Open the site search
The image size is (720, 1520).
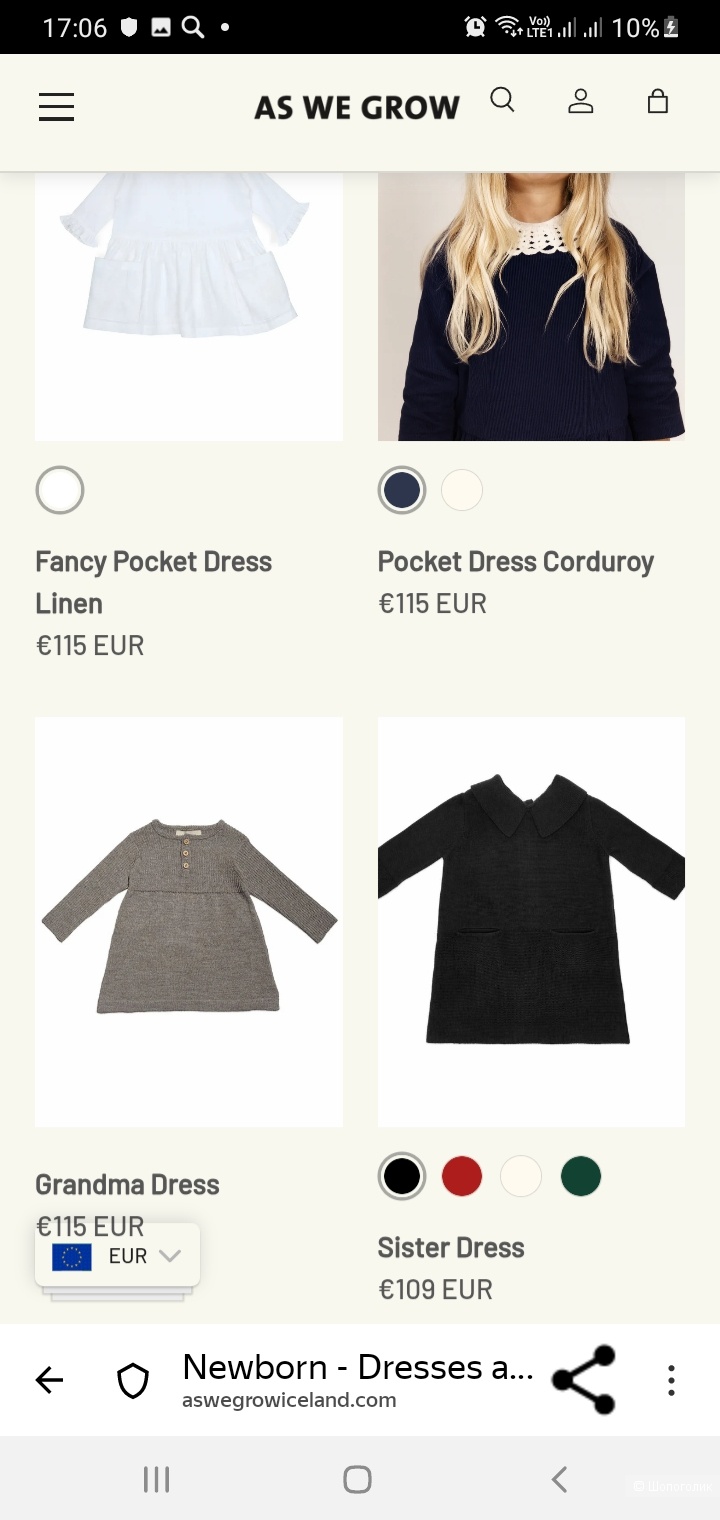502,100
